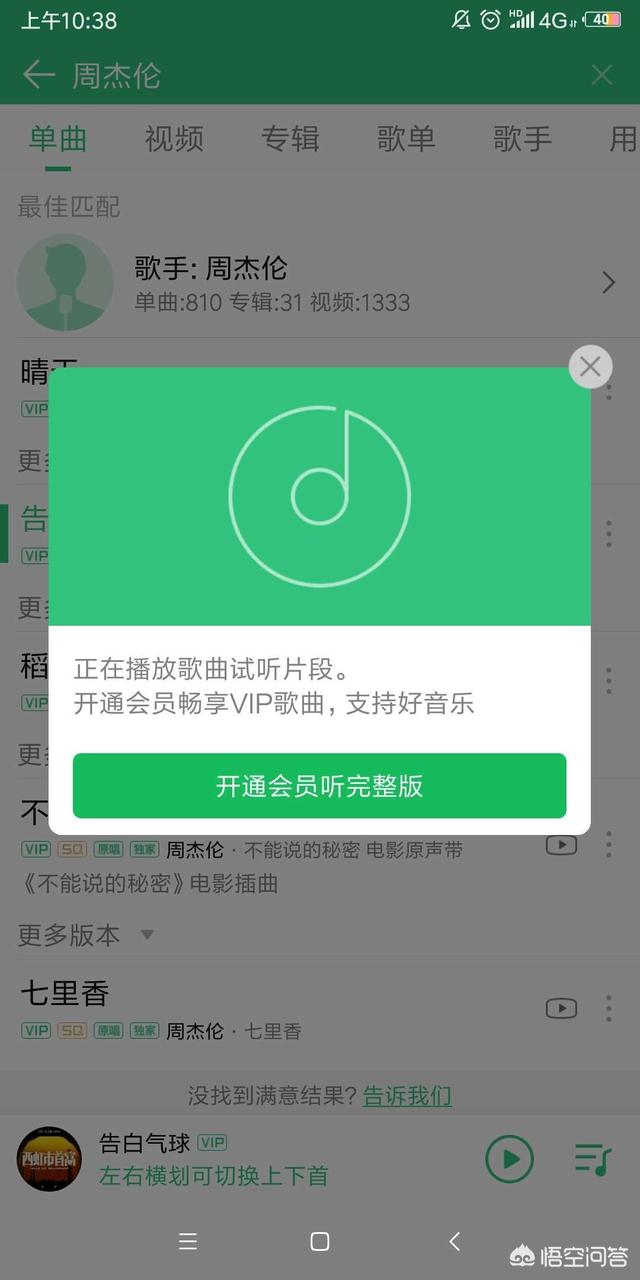Play 告白气球 in the mini player
Screen dimensions: 640x1280
tap(510, 1160)
